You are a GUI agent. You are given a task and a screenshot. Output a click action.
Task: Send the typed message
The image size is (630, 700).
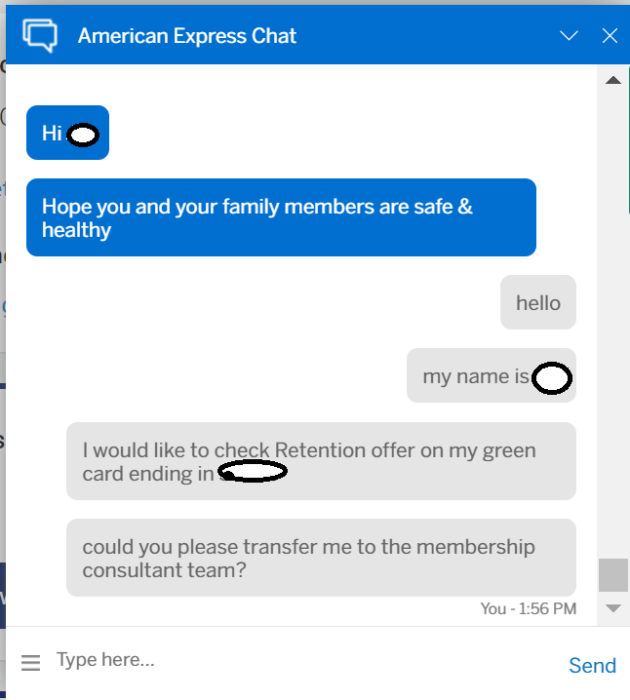tap(592, 665)
